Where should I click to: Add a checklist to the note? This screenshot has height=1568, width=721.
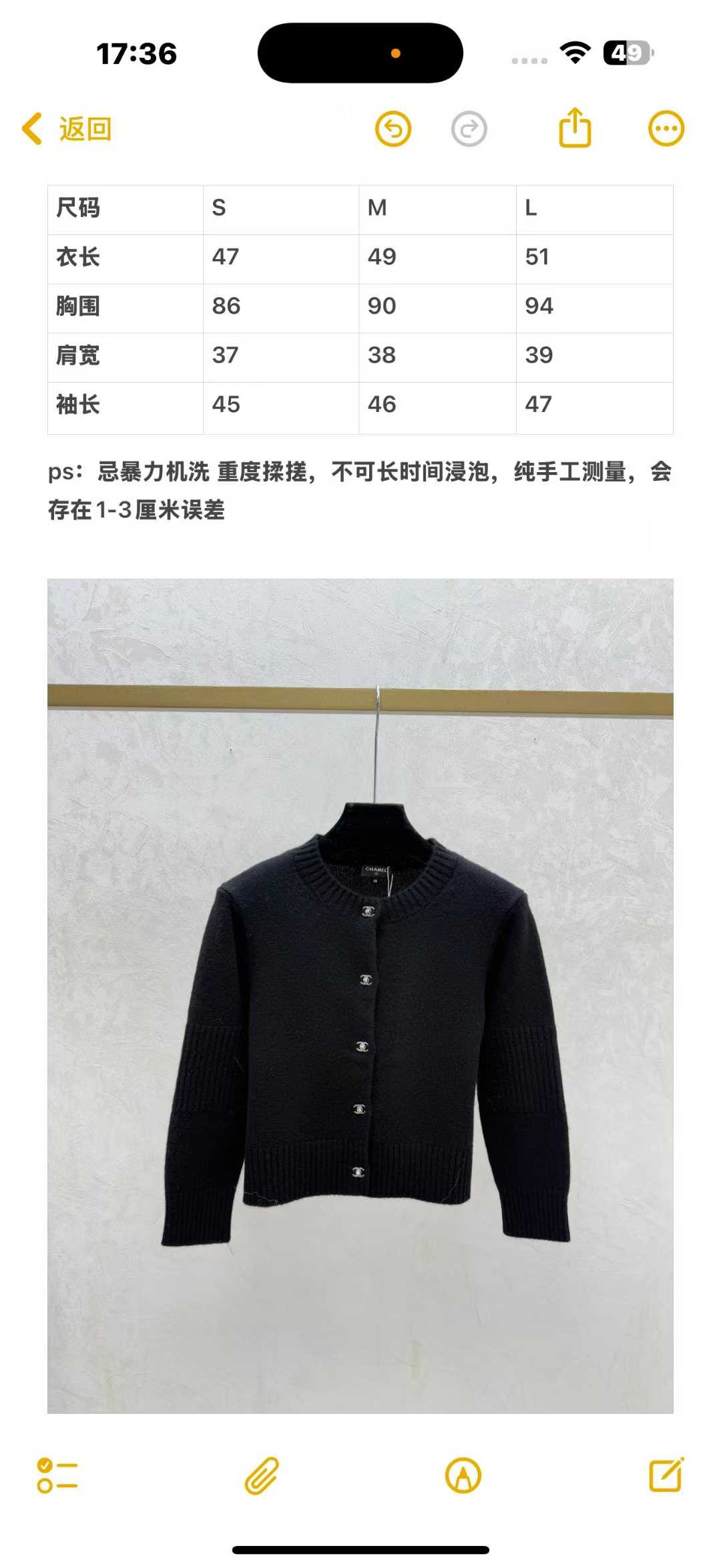click(57, 1475)
